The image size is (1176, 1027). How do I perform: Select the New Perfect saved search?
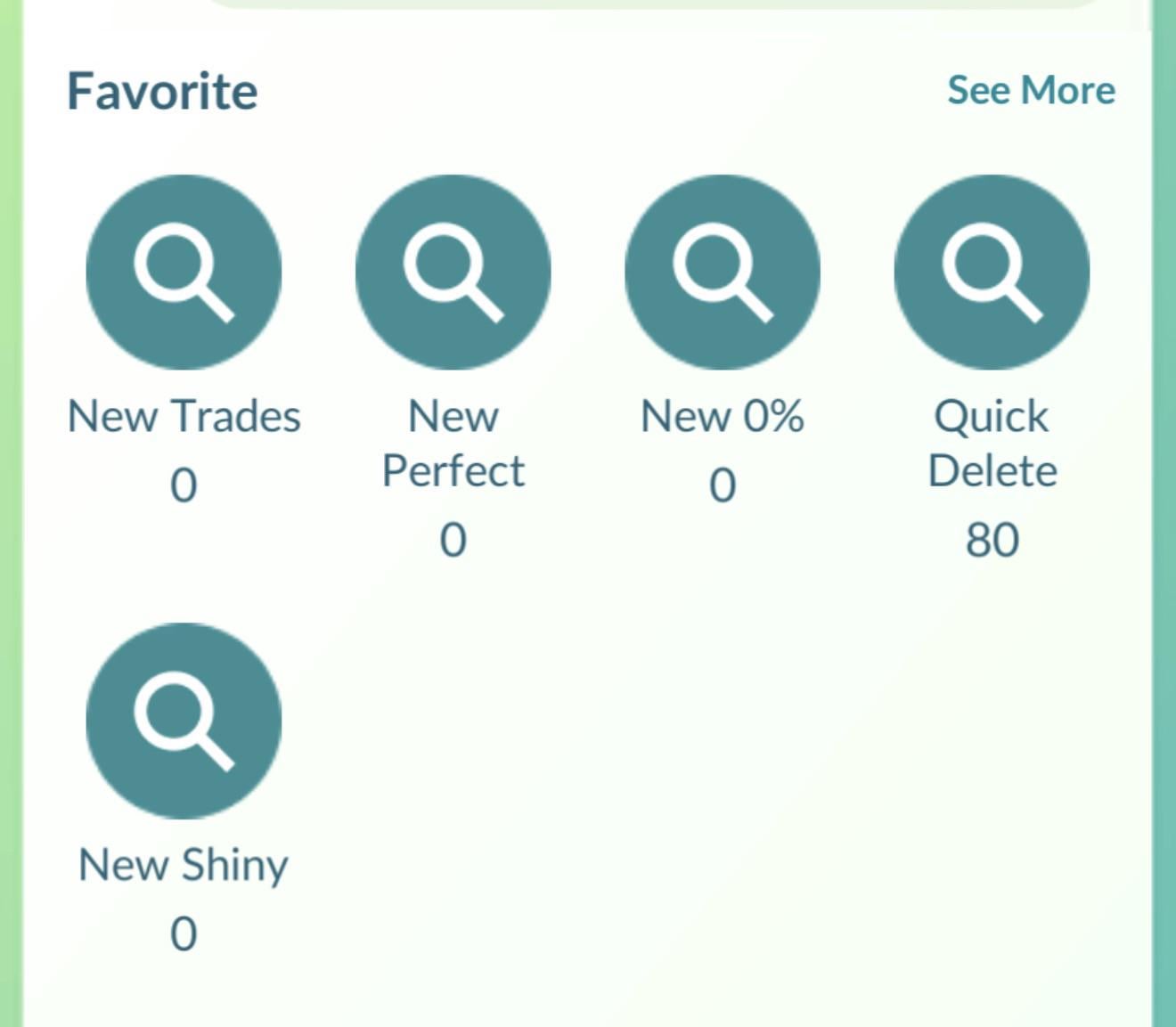point(453,272)
